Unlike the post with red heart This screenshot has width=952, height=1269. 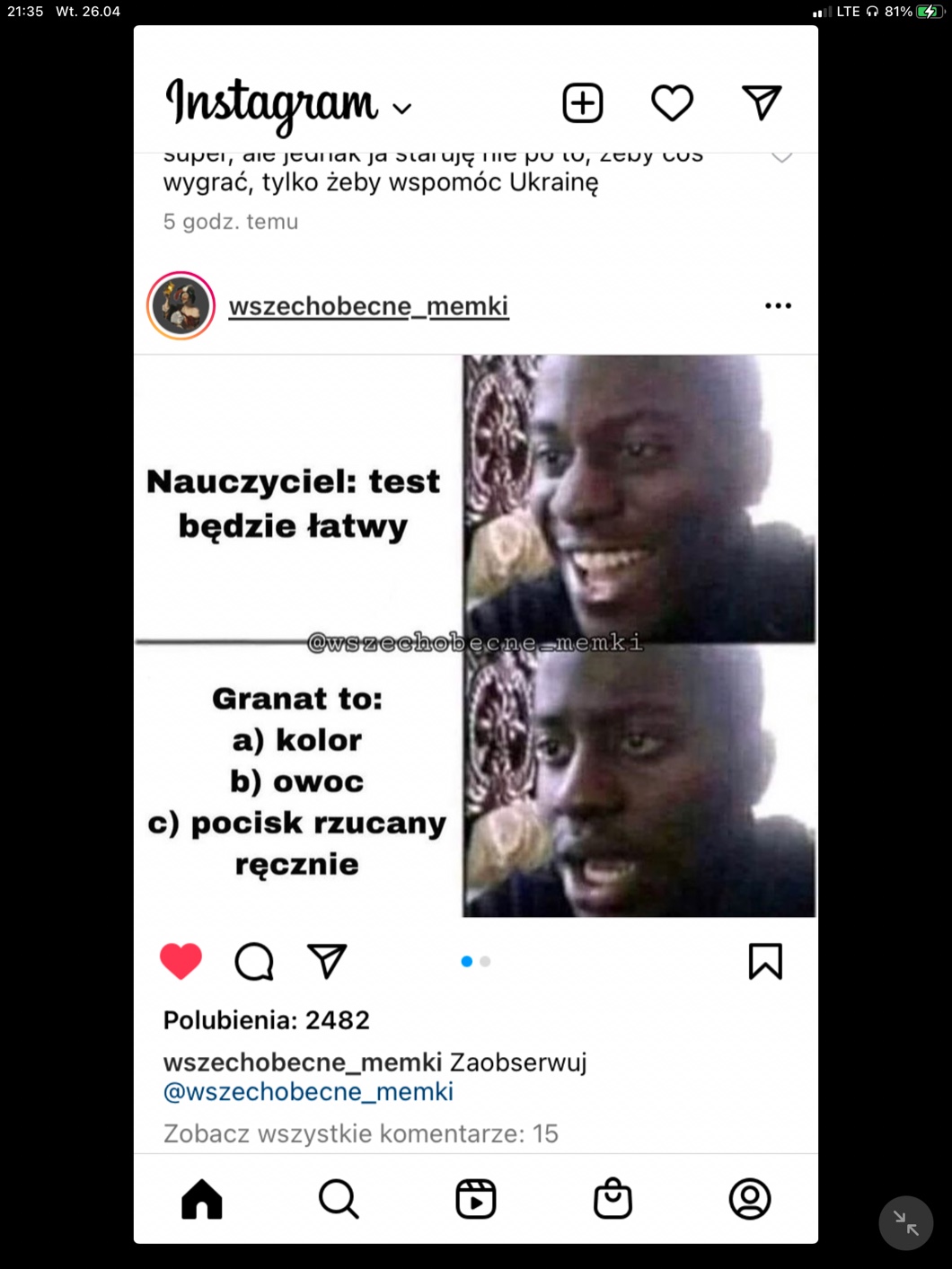click(x=181, y=961)
